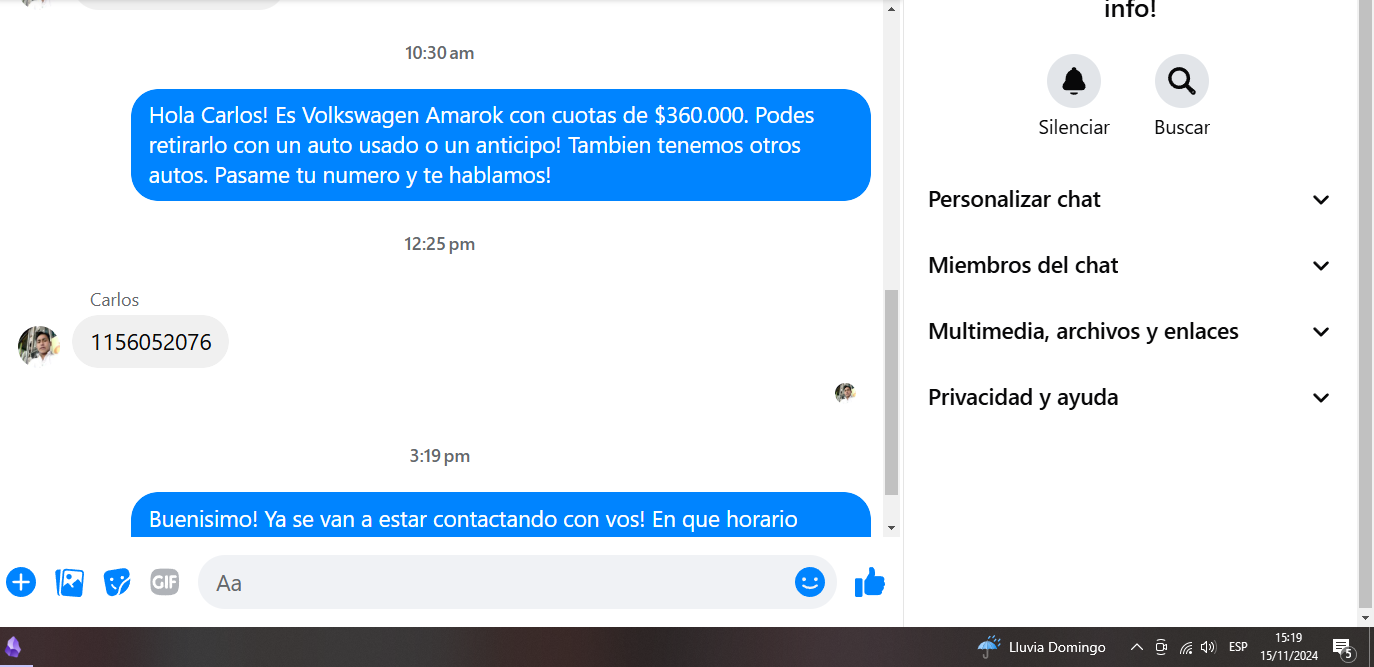Image resolution: width=1374 pixels, height=667 pixels.
Task: Open the GIF picker
Action: pyautogui.click(x=164, y=582)
